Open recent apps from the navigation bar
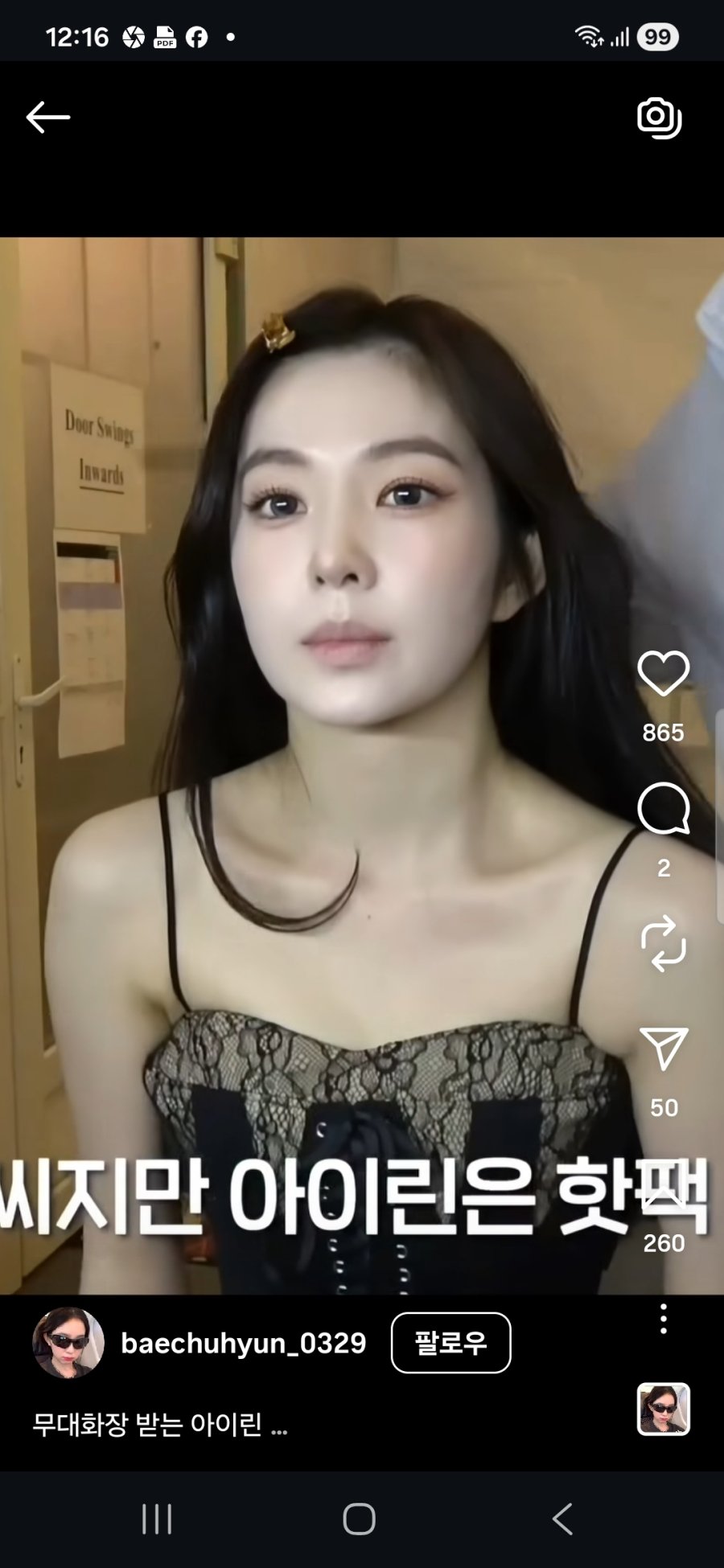Image resolution: width=724 pixels, height=1568 pixels. click(157, 1519)
